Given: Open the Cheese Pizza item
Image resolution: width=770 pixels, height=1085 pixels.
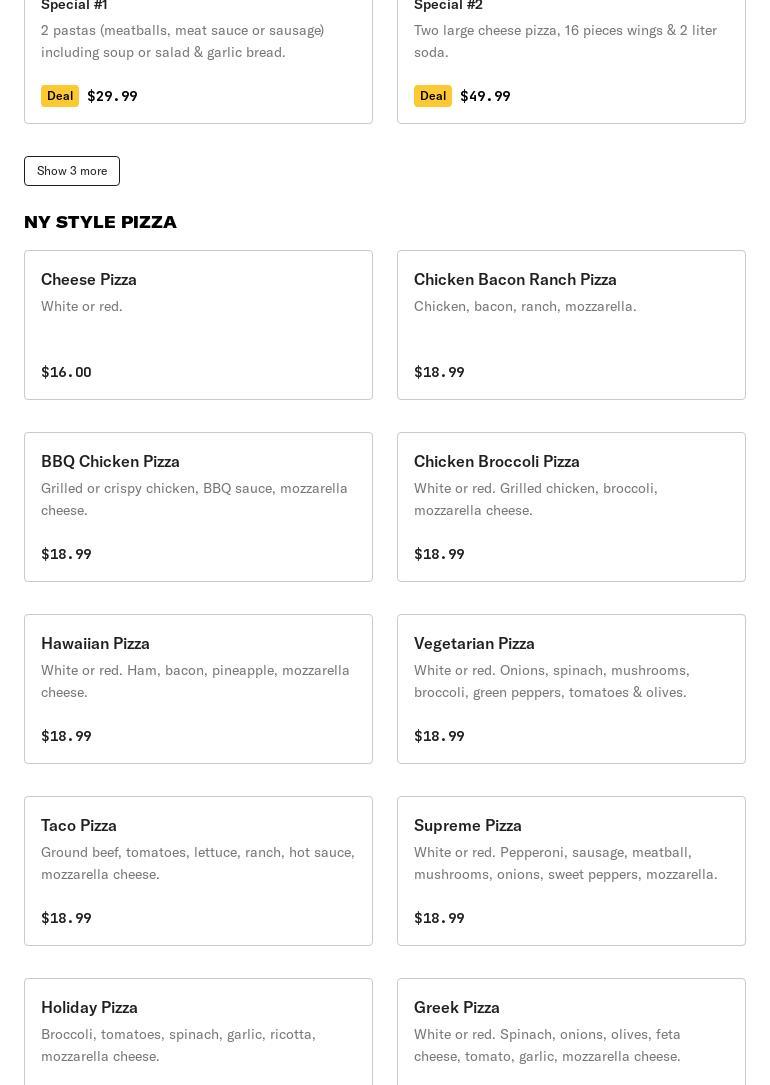Looking at the screenshot, I should coord(198,325).
